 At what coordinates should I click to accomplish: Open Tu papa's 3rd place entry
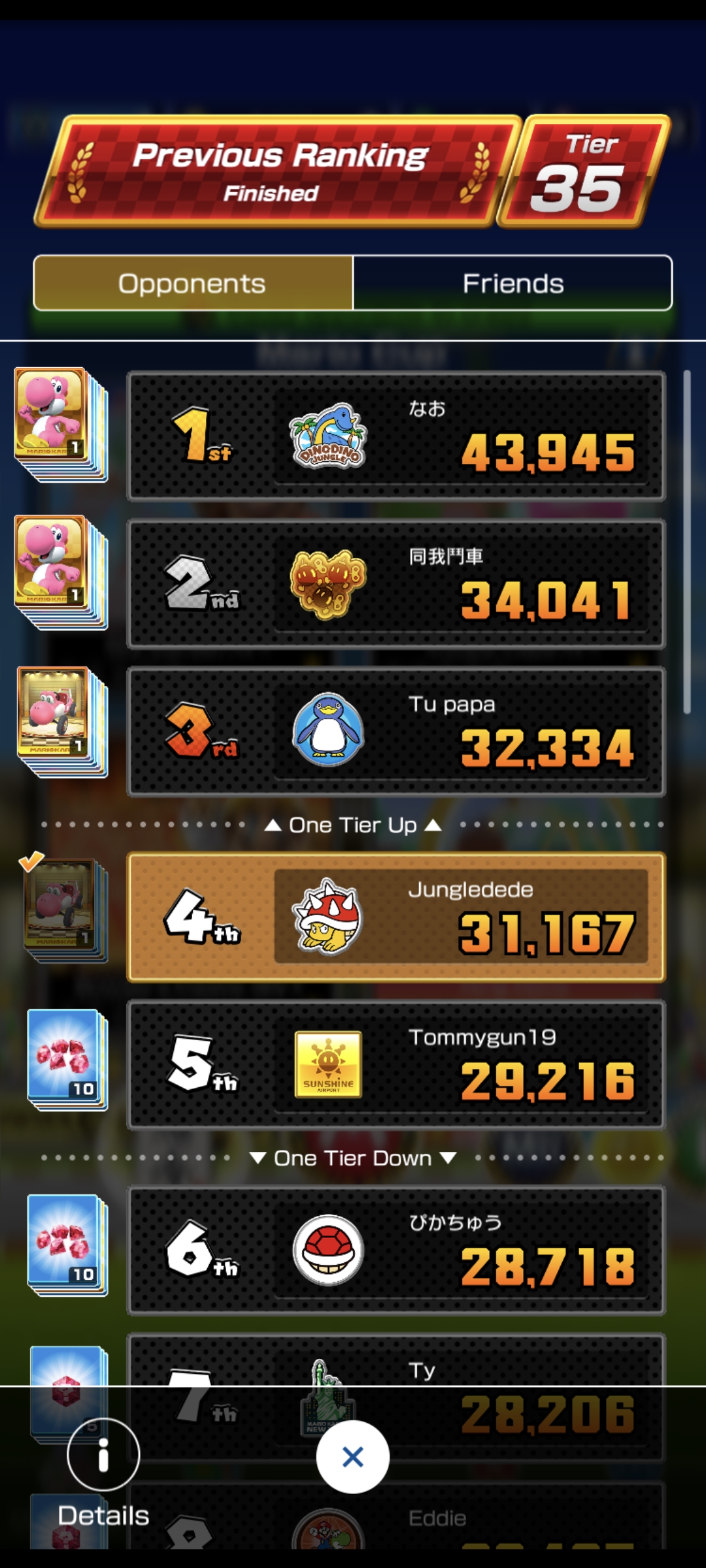click(x=396, y=732)
